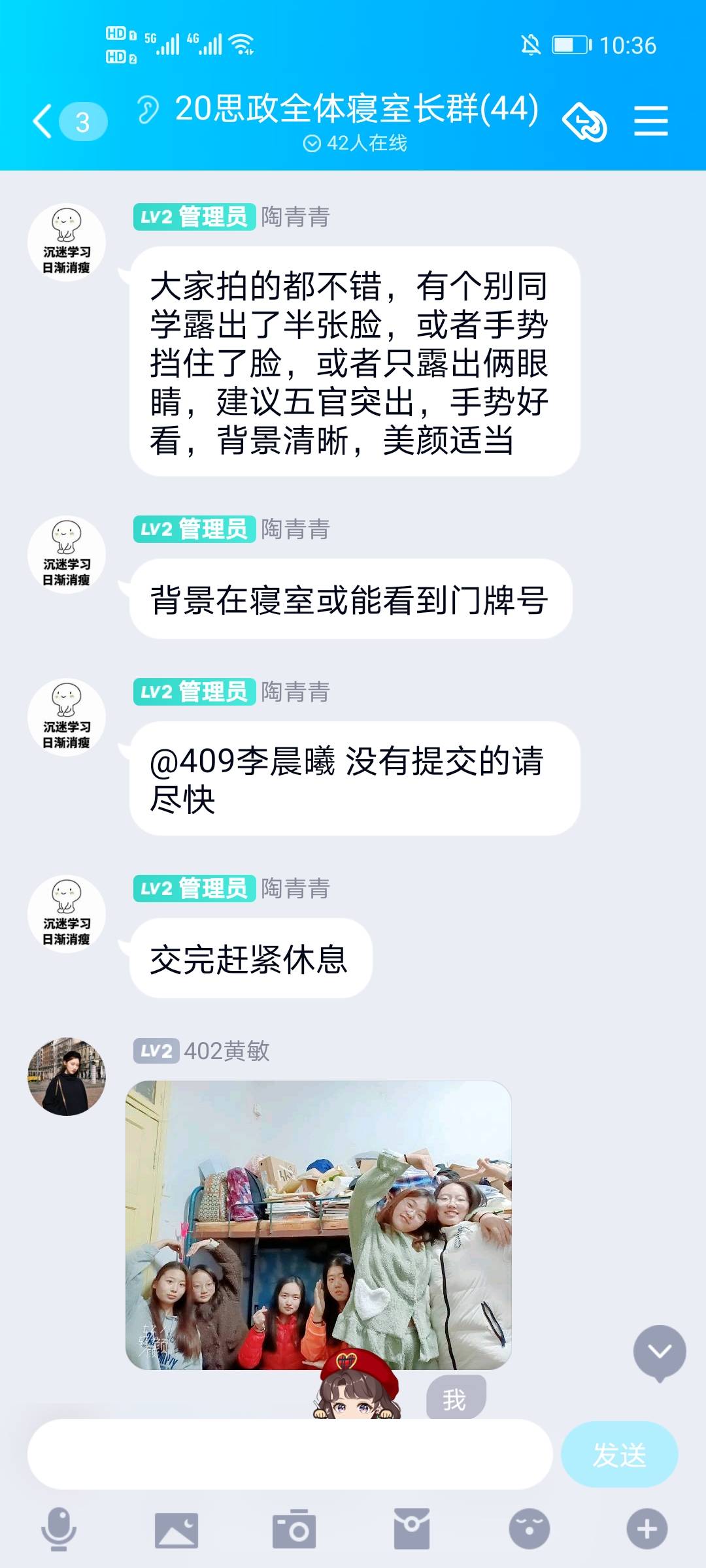This screenshot has width=706, height=1568.
Task: Open 402黄敏's profile avatar
Action: tap(66, 1076)
